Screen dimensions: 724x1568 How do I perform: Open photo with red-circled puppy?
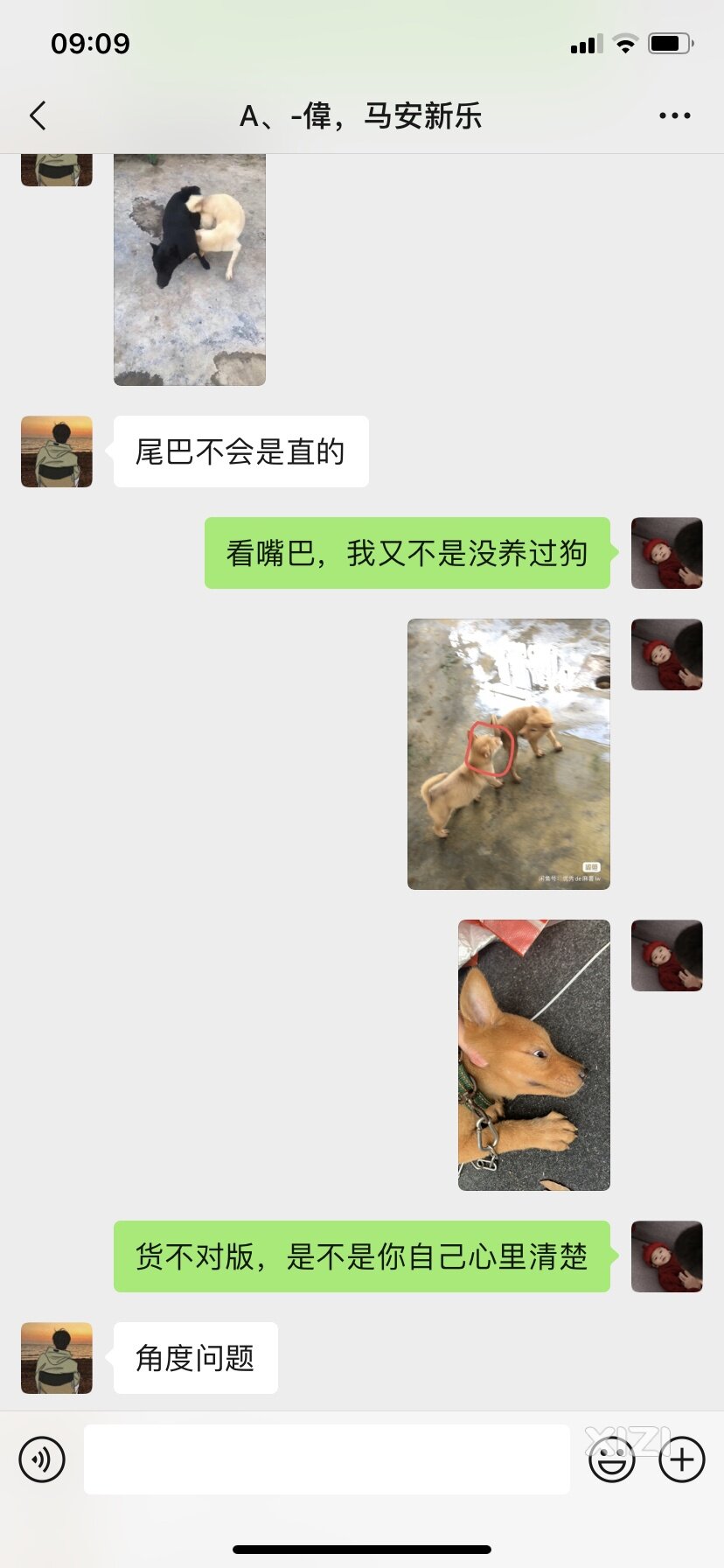[508, 753]
